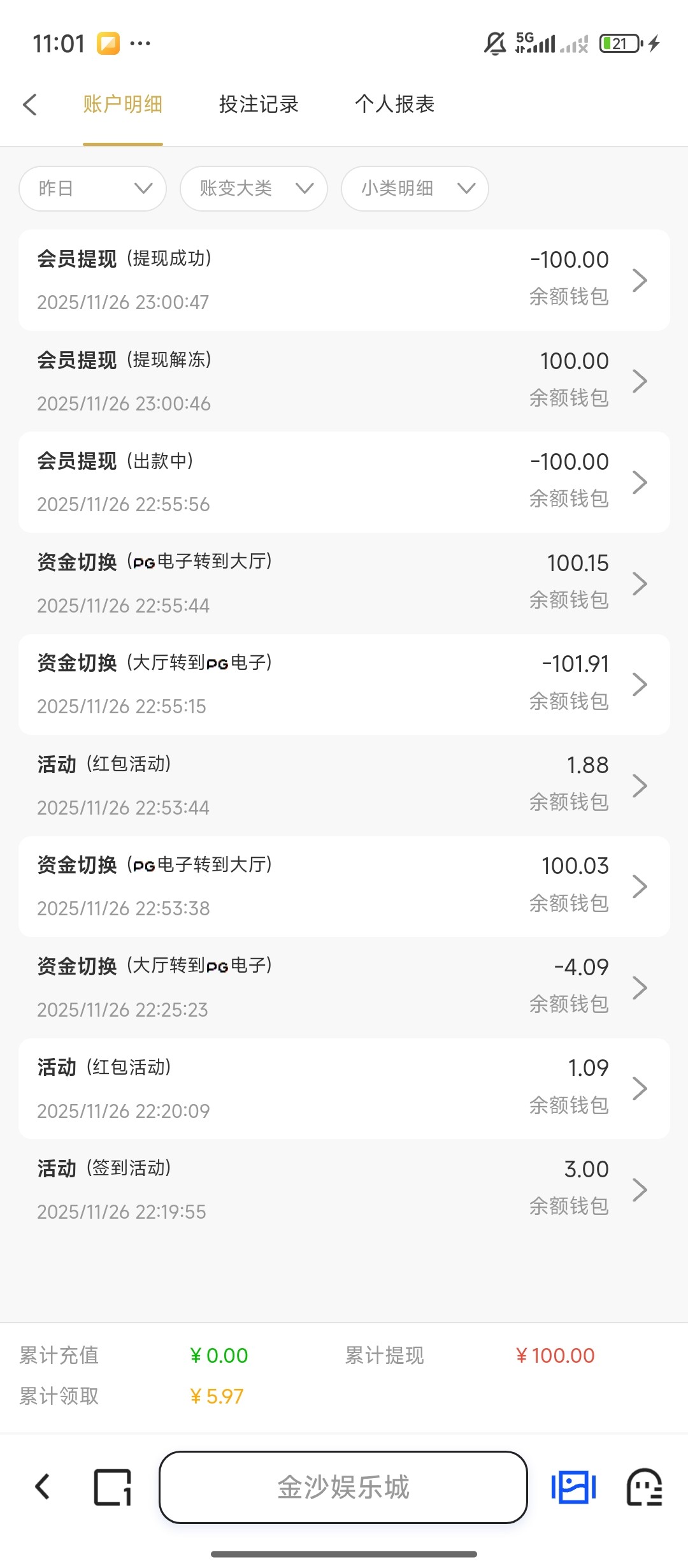View the 签到活动 3.00 record

(x=344, y=1189)
